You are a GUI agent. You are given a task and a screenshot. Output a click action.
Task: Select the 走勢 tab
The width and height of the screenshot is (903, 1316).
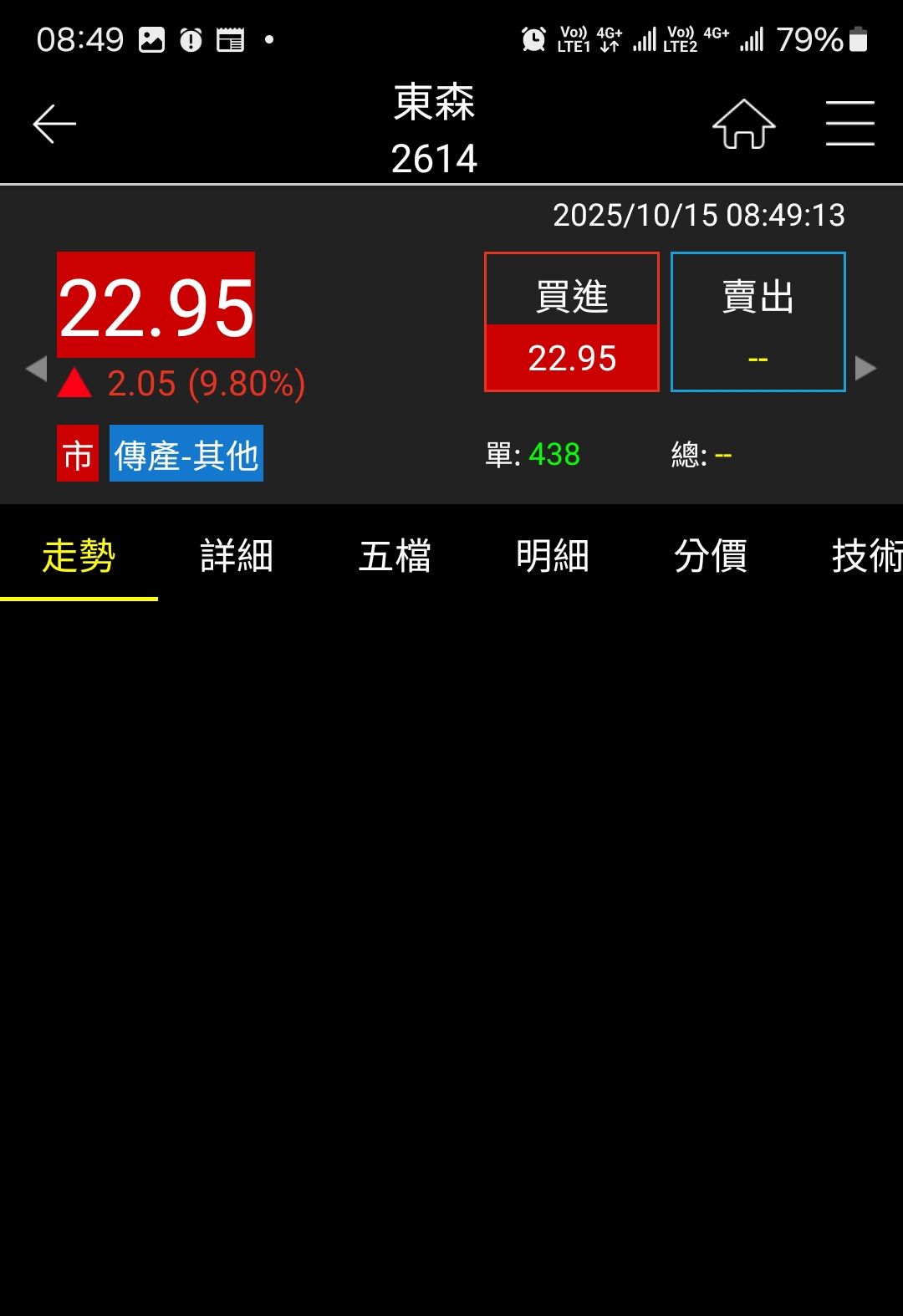(x=79, y=556)
